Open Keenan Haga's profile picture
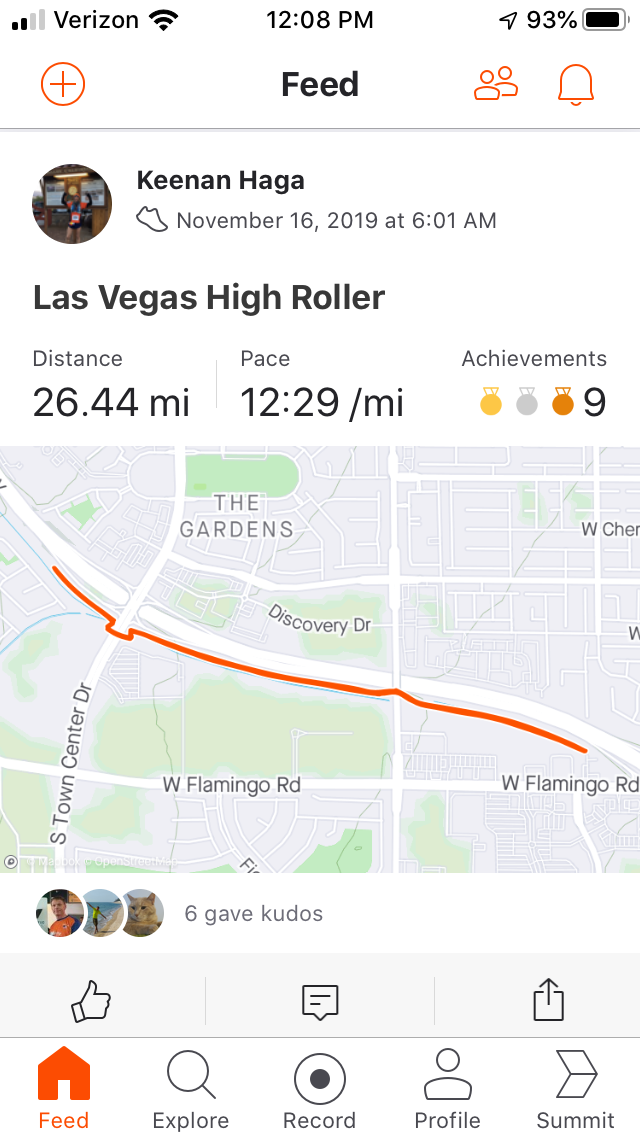640x1136 pixels. [x=72, y=204]
